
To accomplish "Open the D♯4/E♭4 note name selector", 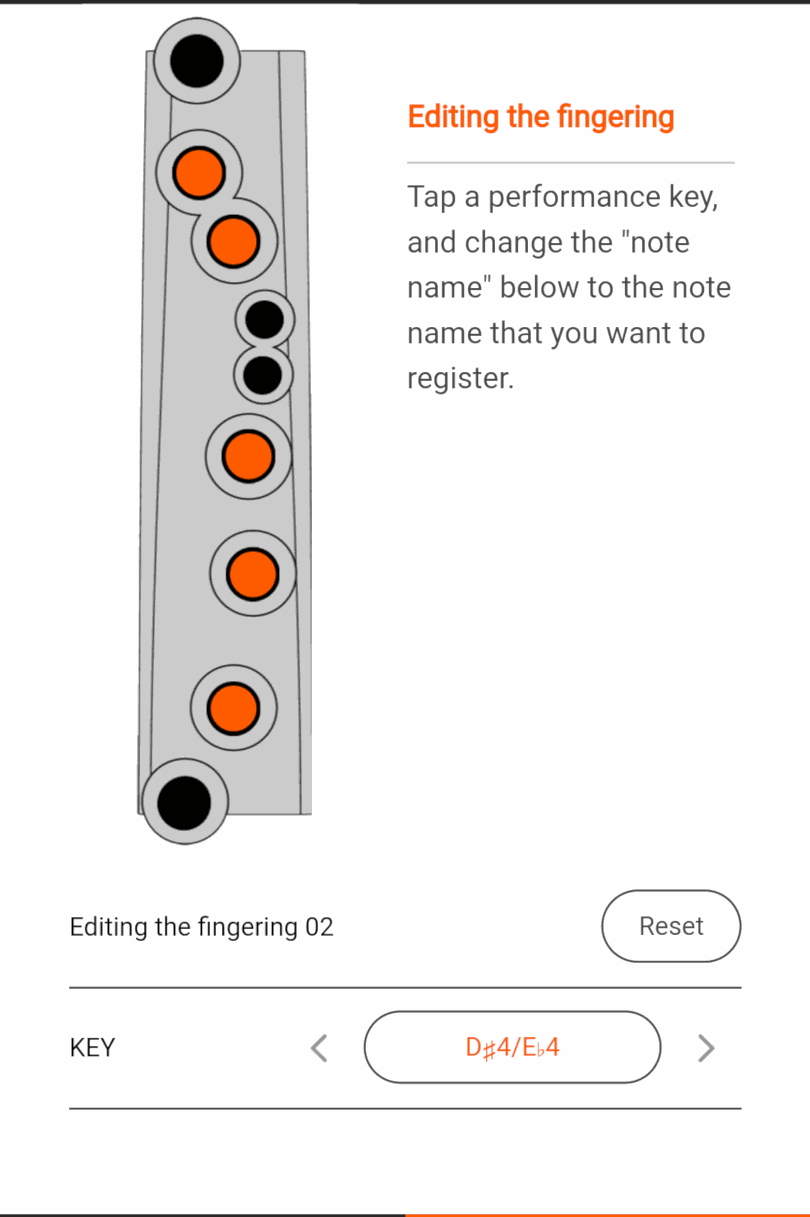I will click(512, 1047).
